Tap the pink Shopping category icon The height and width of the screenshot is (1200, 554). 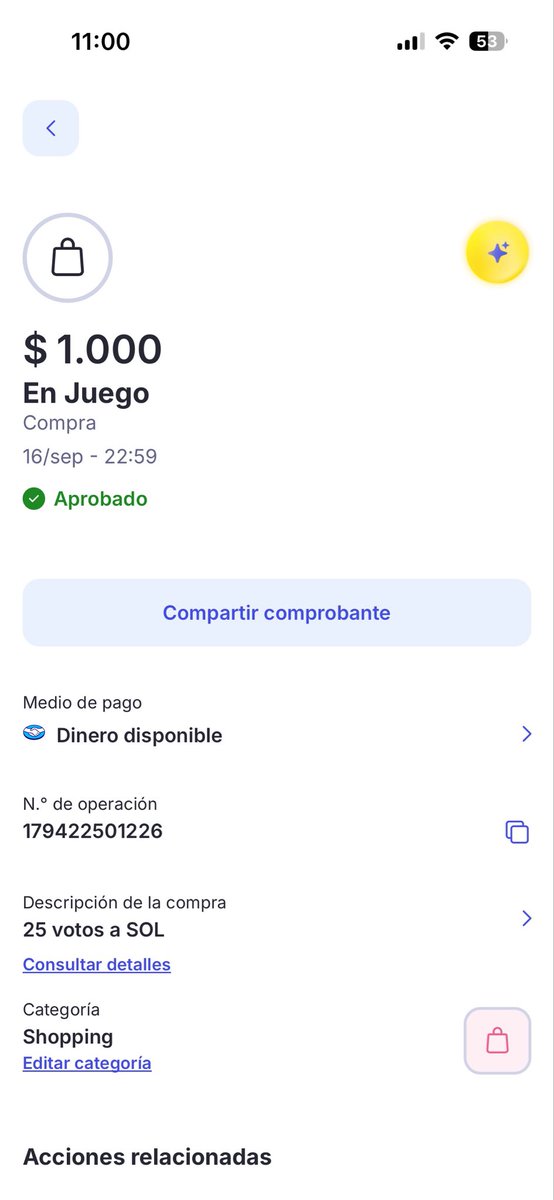point(498,1041)
